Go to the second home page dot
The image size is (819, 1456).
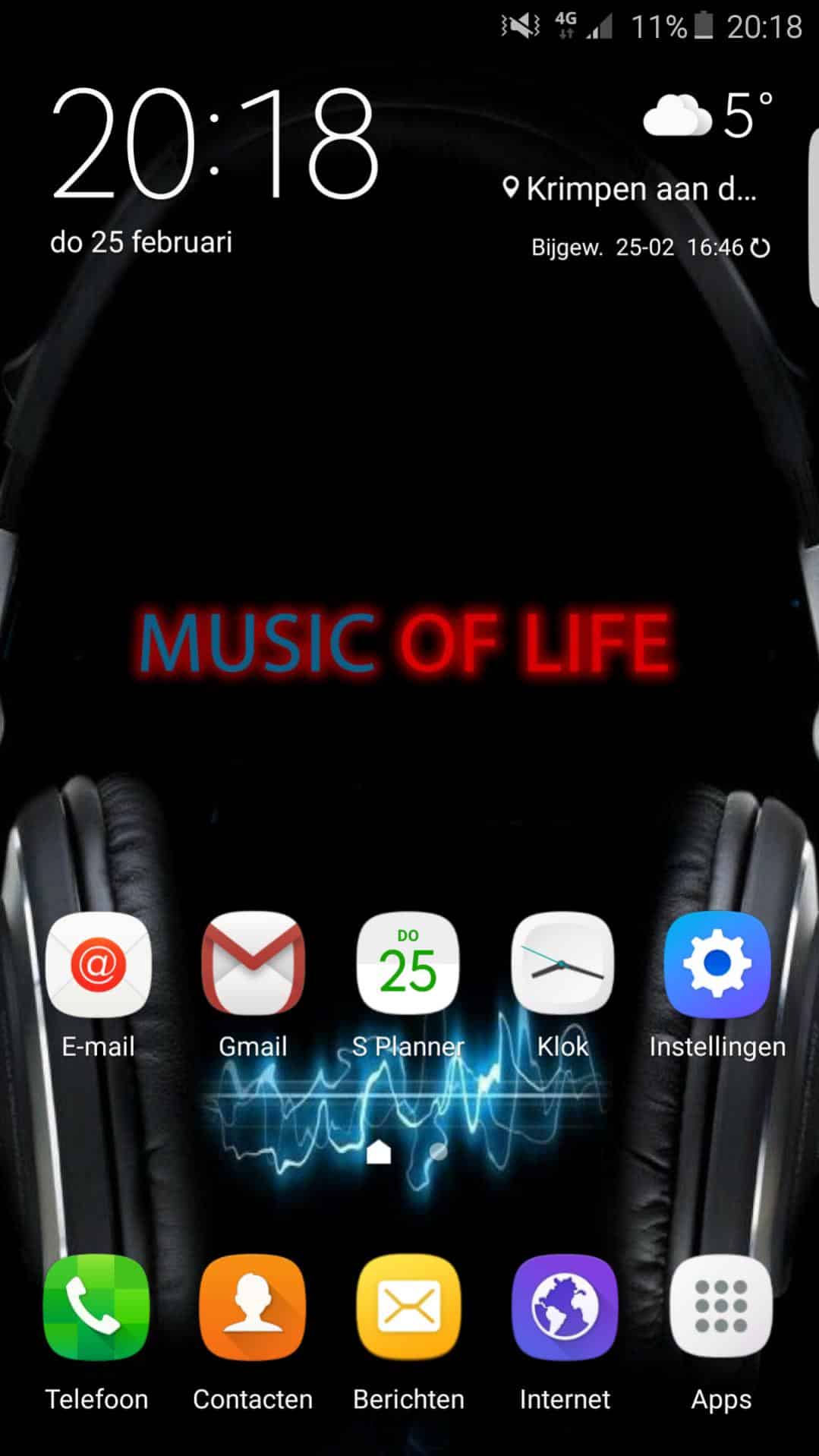pos(439,1152)
